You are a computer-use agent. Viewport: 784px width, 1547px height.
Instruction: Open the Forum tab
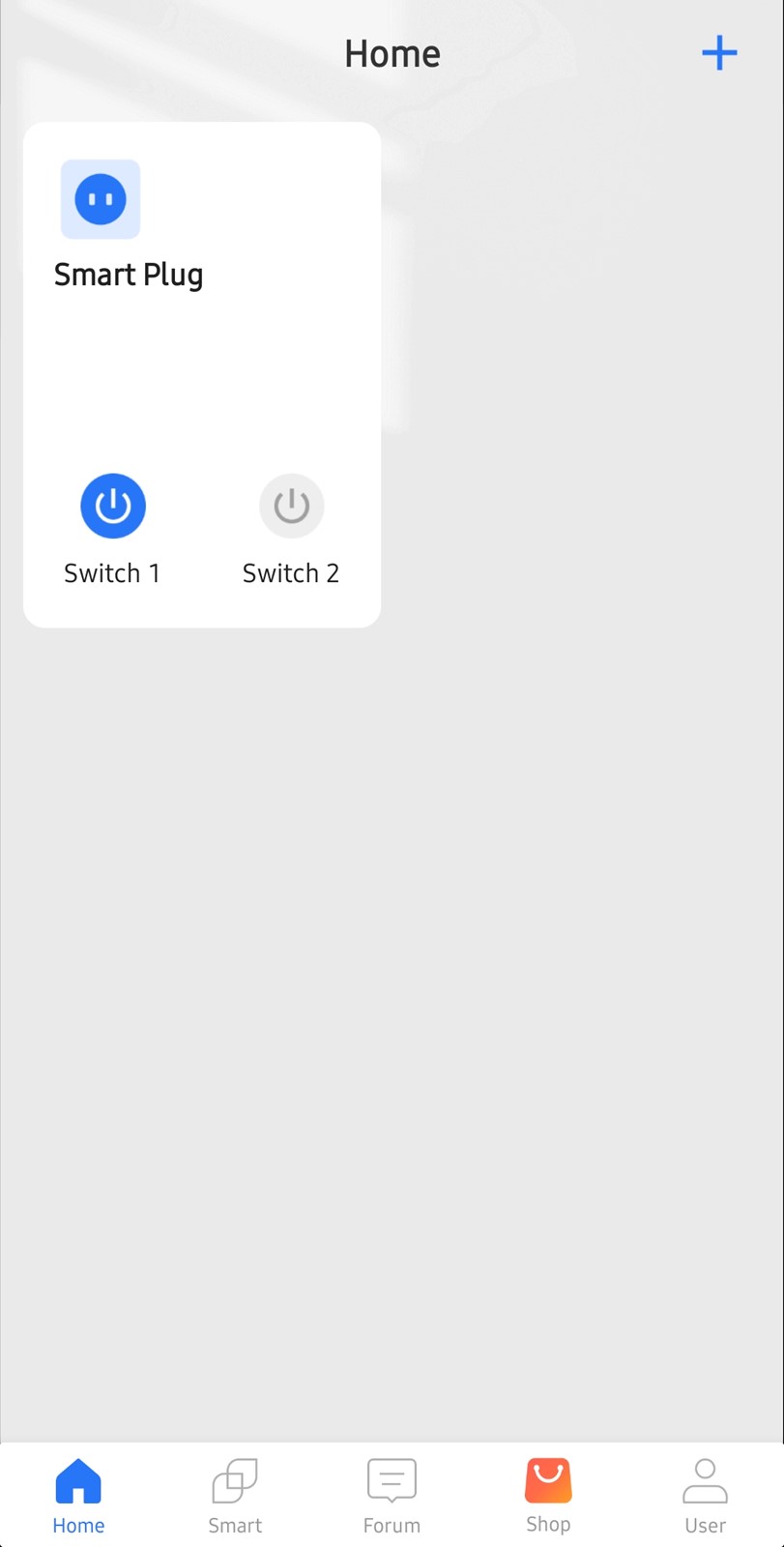click(392, 1496)
